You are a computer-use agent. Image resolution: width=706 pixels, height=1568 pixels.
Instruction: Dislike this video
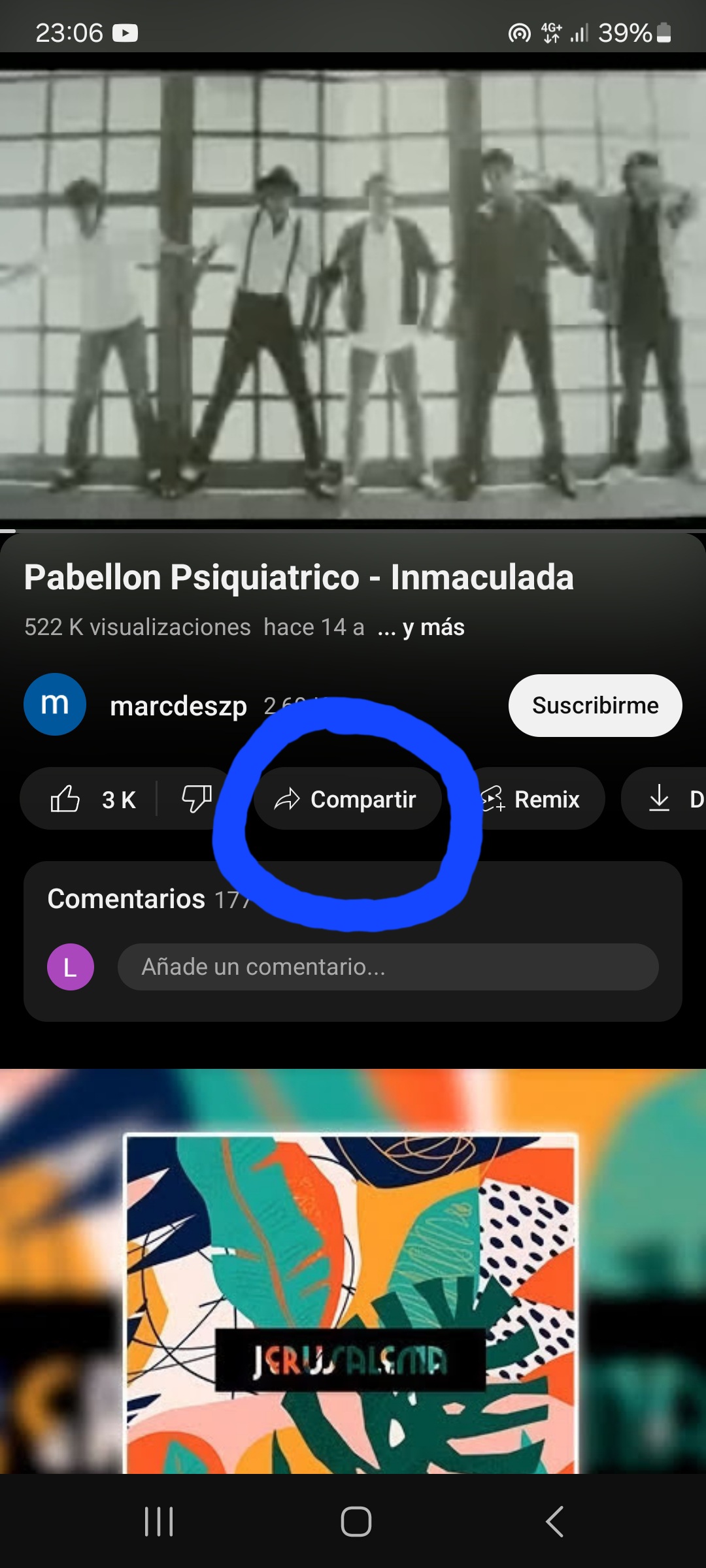pyautogui.click(x=196, y=798)
